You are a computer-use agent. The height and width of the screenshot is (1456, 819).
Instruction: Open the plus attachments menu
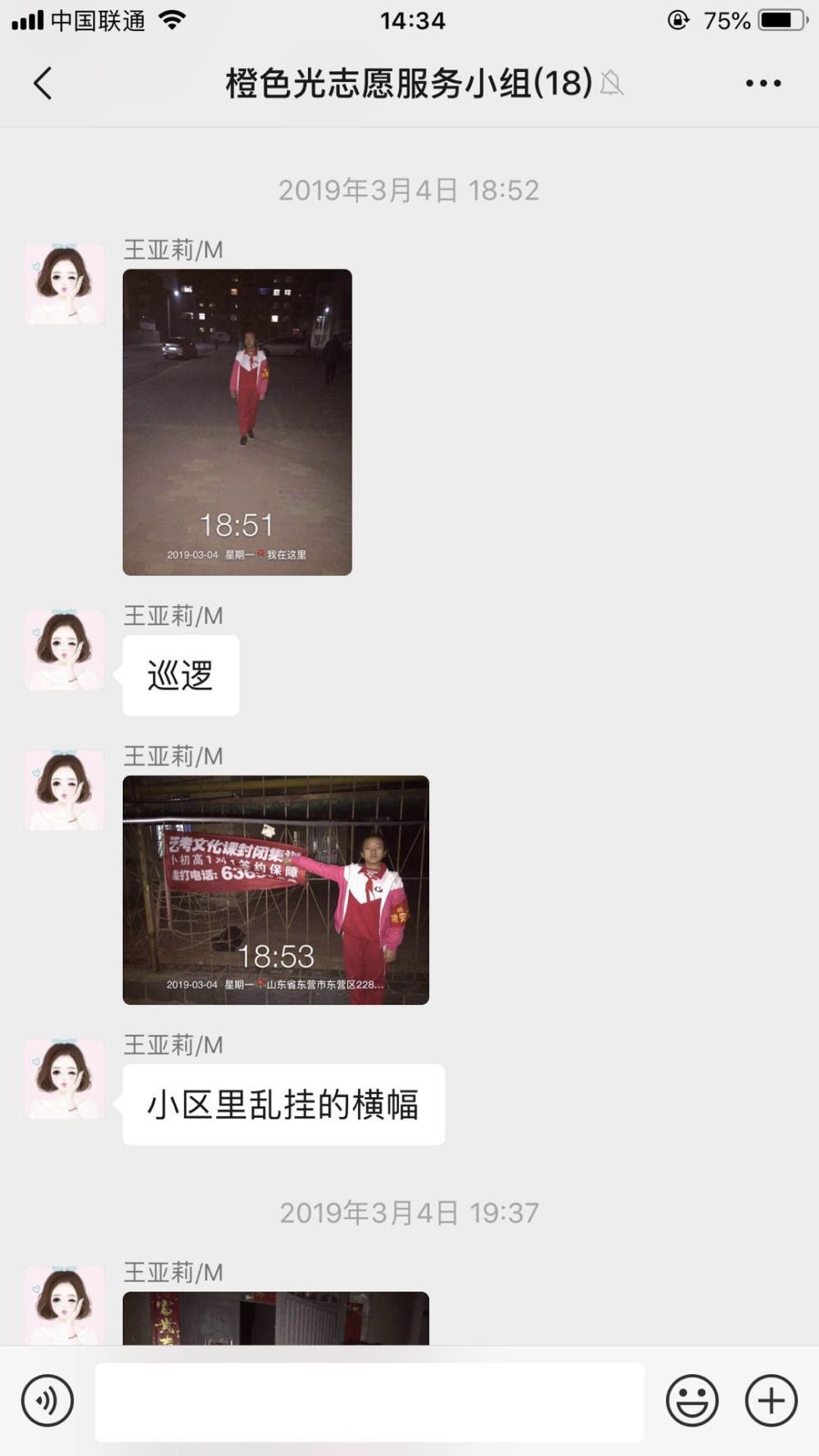pyautogui.click(x=771, y=1400)
